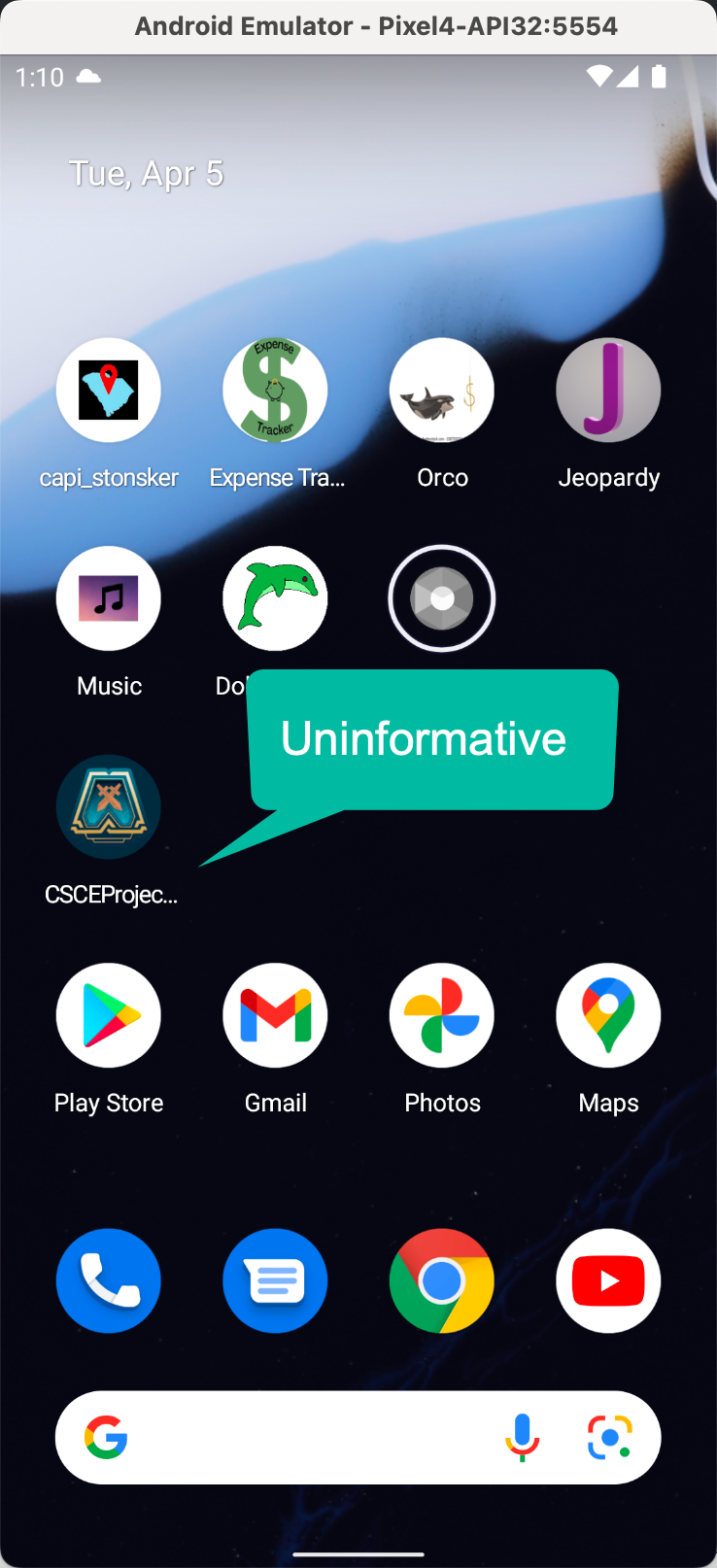Open the Orco app
The height and width of the screenshot is (1568, 717).
(x=442, y=391)
